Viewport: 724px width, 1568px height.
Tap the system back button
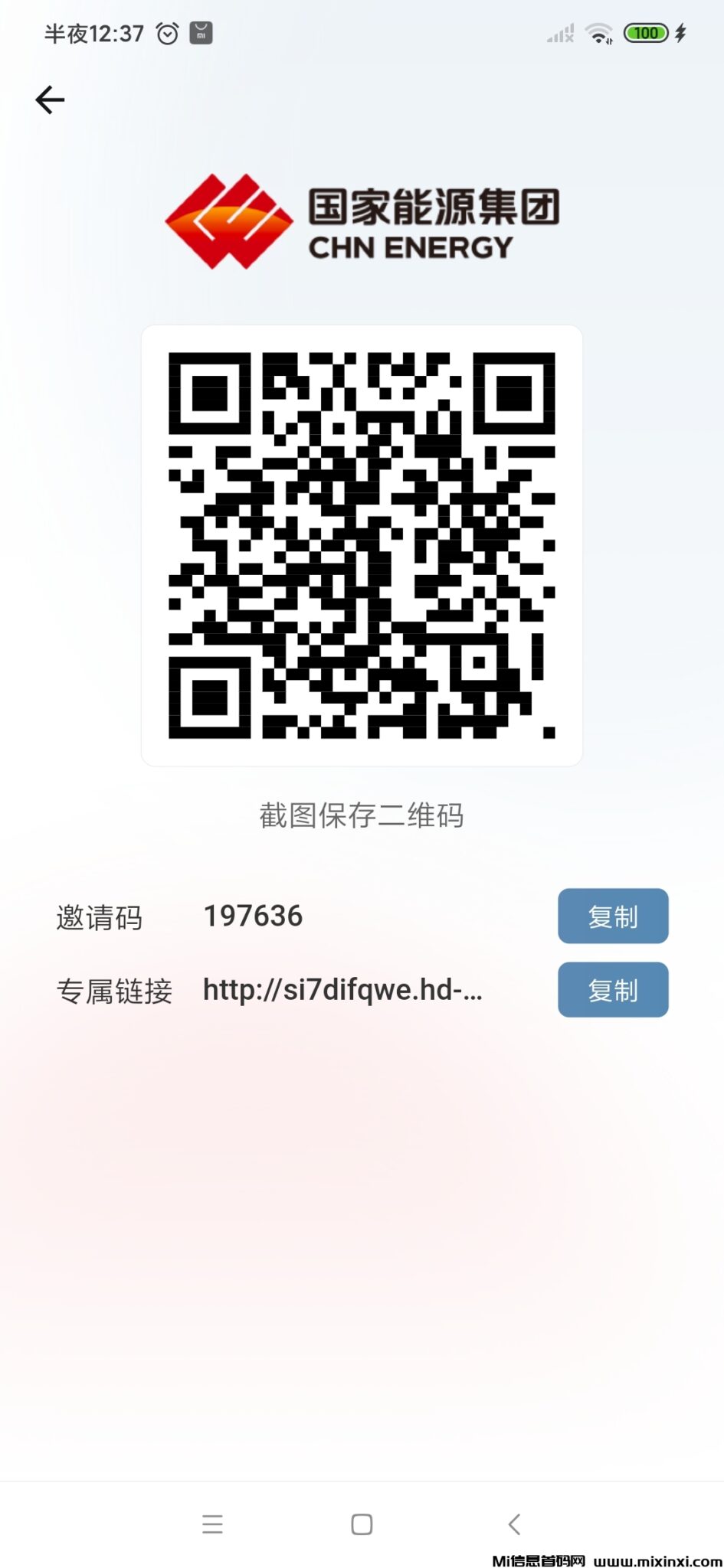[x=514, y=1524]
